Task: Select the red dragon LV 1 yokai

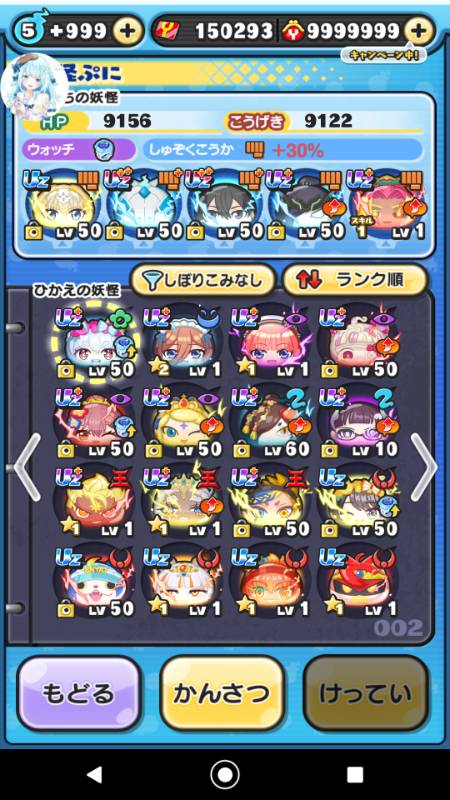Action: [x=359, y=582]
